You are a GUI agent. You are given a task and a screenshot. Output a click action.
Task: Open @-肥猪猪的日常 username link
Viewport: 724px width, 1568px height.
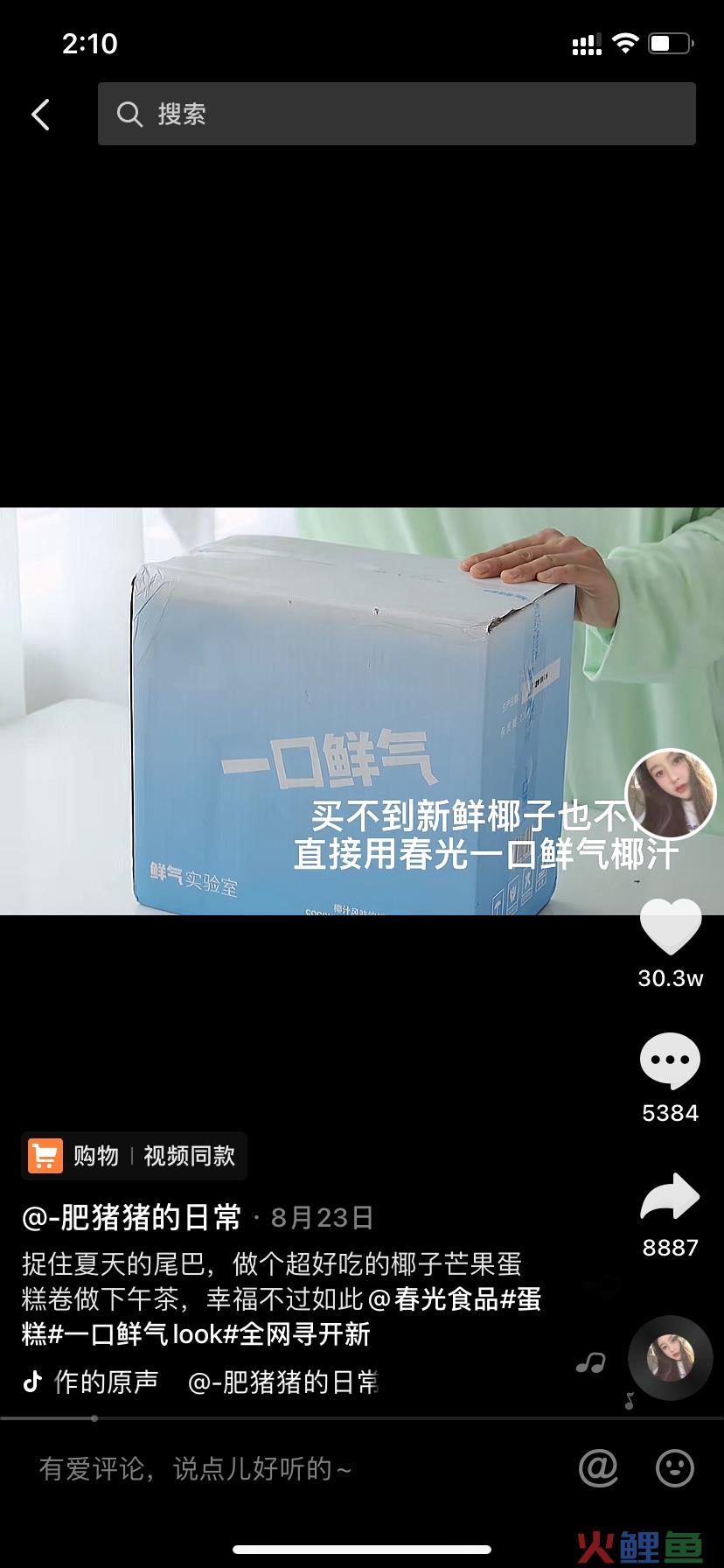click(x=132, y=1217)
